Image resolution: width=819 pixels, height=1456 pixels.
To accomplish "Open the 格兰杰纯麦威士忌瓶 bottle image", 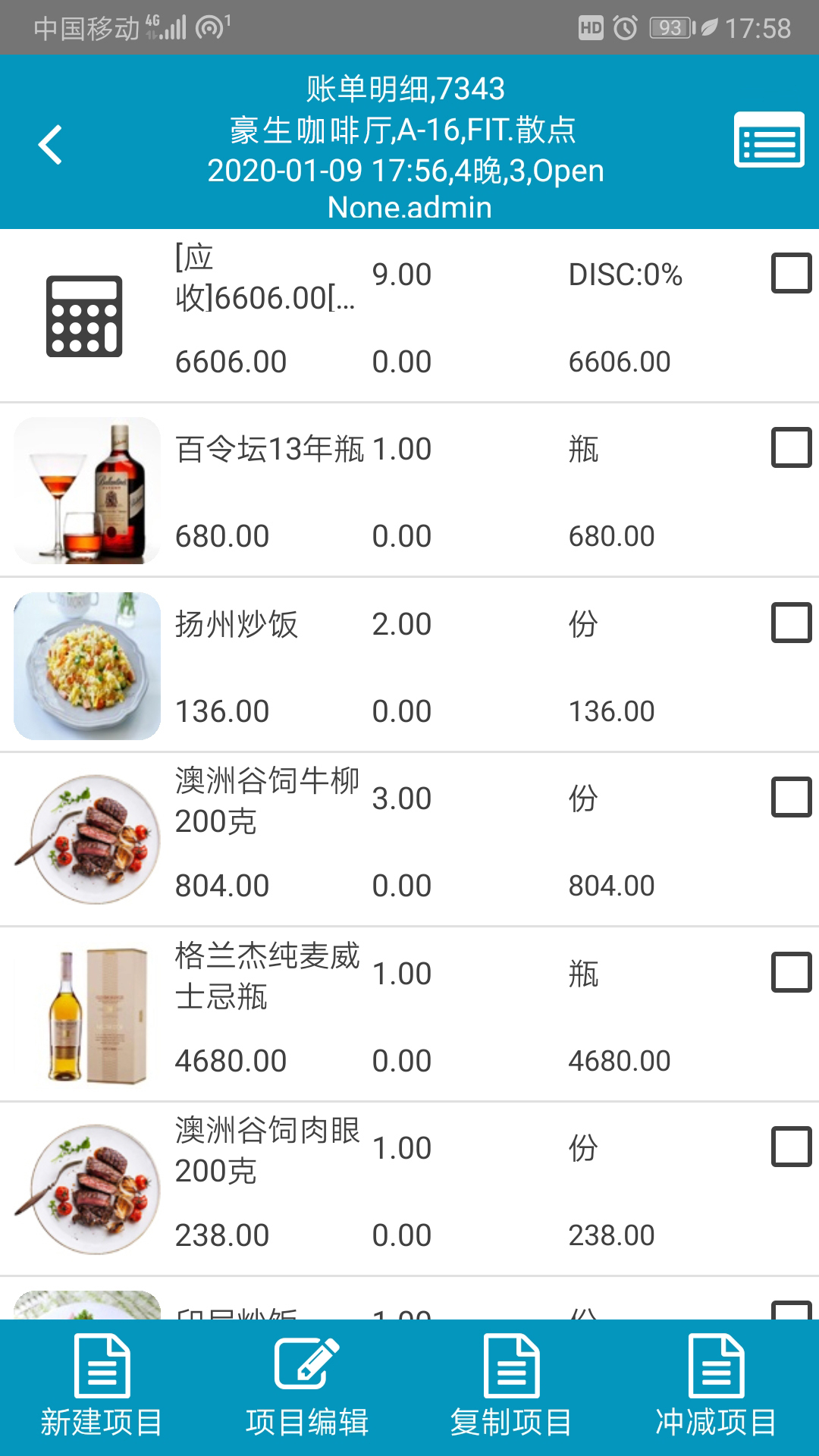I will click(87, 1015).
